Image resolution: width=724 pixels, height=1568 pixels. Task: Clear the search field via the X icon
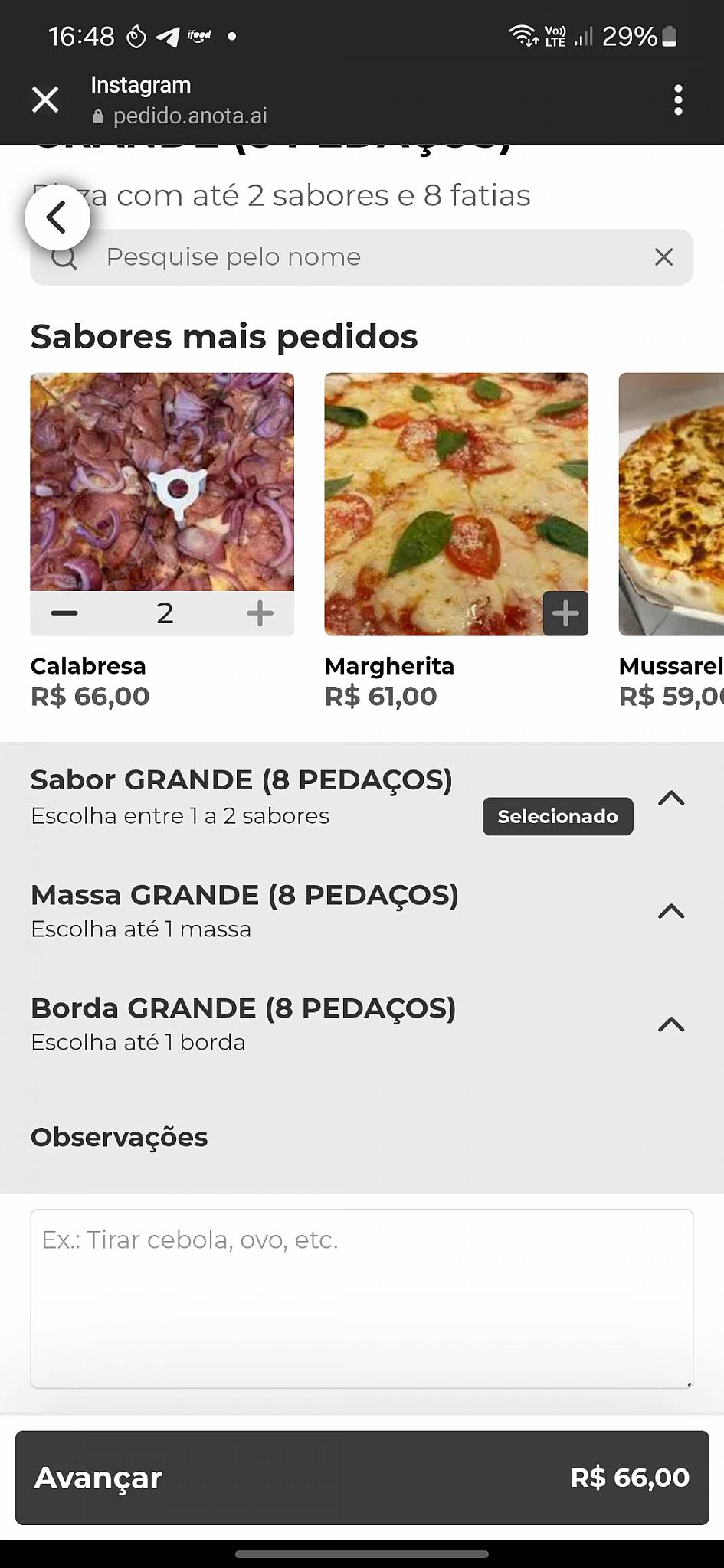coord(663,257)
